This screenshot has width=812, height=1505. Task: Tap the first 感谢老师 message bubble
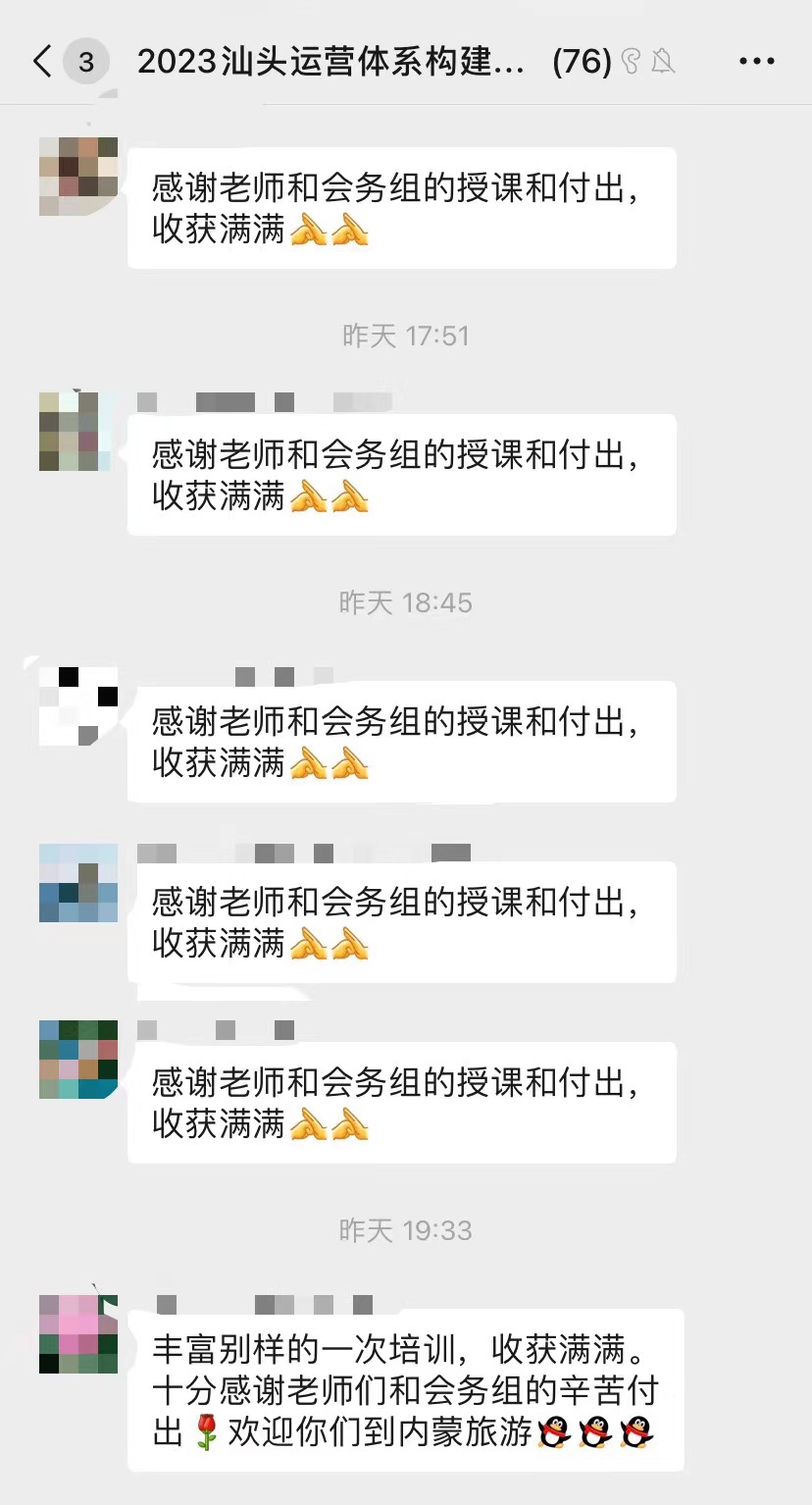(402, 207)
